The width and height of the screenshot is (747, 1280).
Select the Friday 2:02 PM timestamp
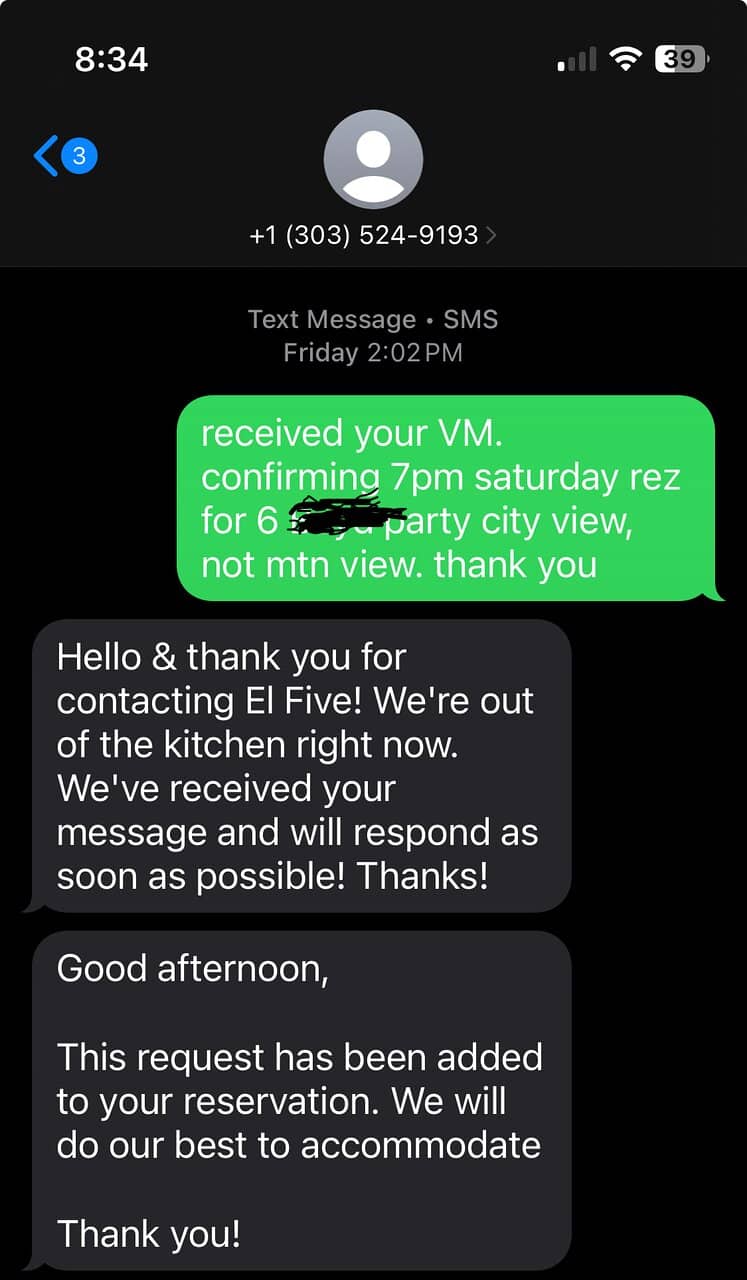point(373,352)
